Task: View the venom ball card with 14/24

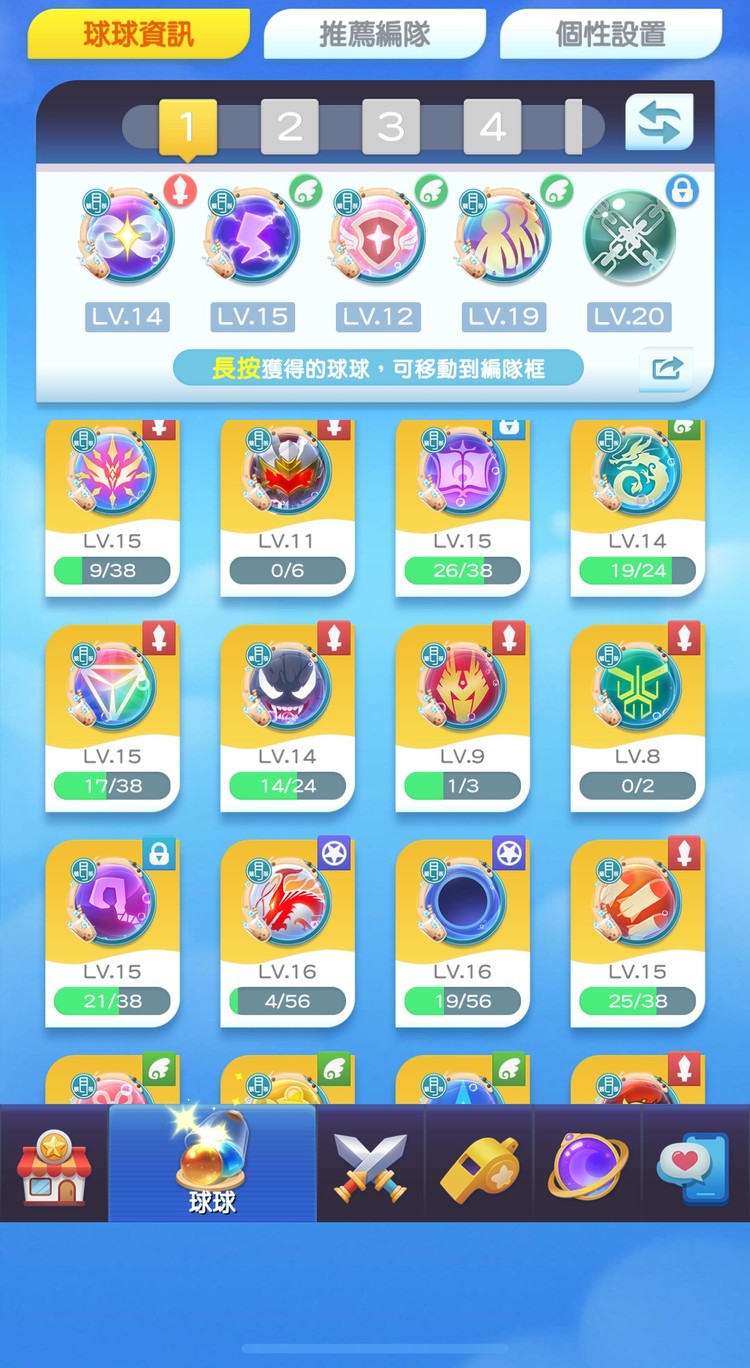Action: coord(287,717)
